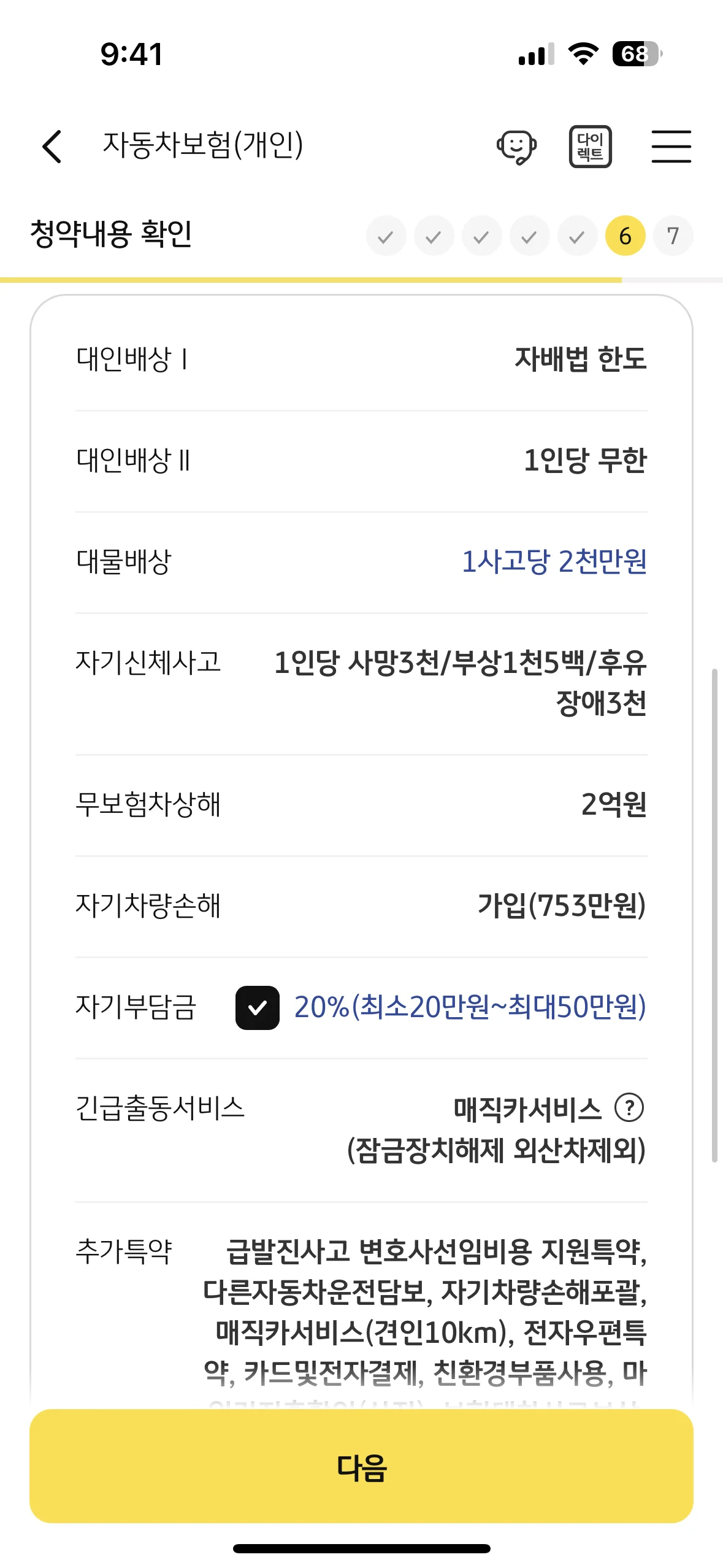Tap the 다이렉트 badge icon

pyautogui.click(x=591, y=146)
